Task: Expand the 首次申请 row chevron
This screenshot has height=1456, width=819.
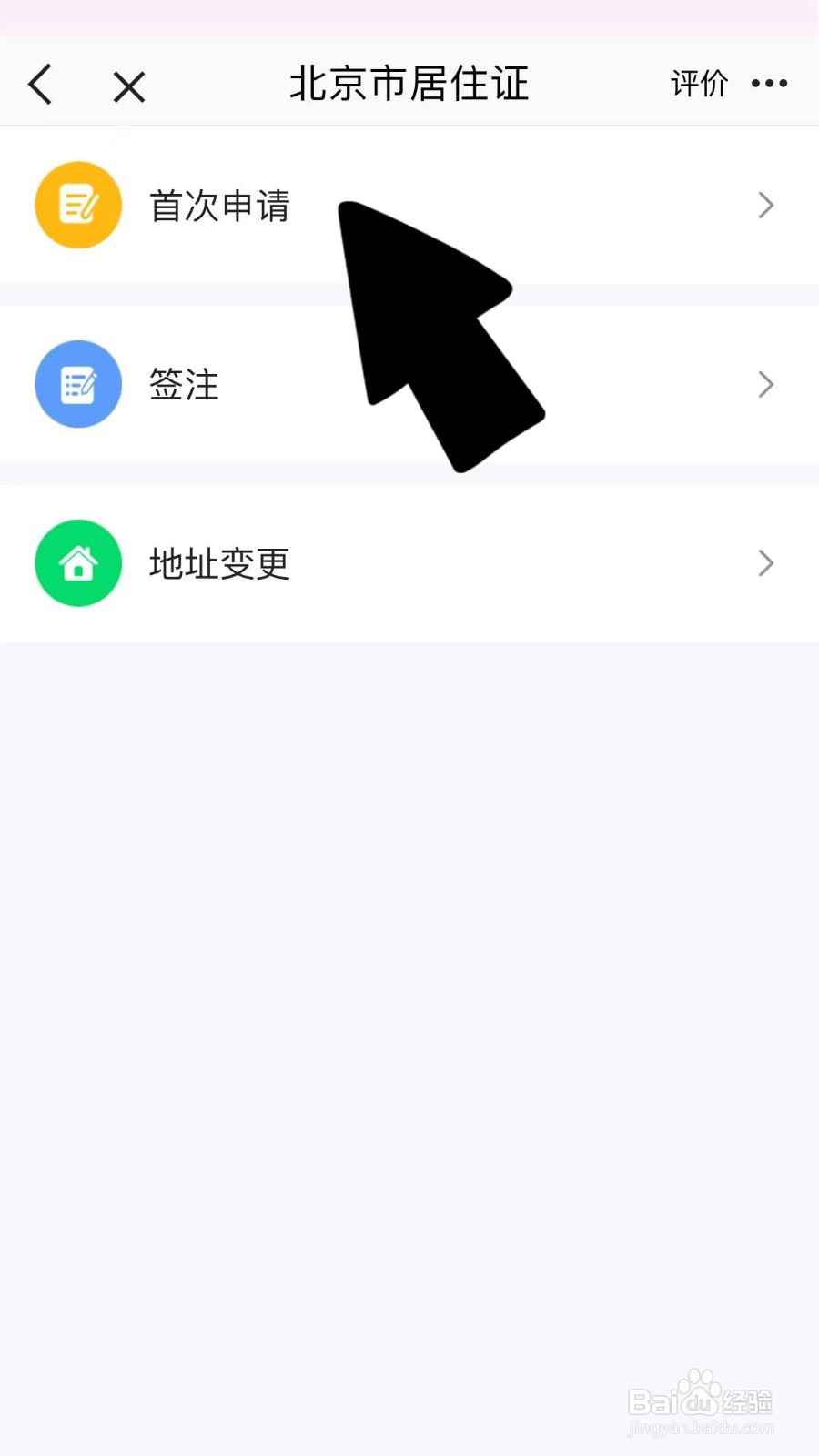Action: [765, 205]
